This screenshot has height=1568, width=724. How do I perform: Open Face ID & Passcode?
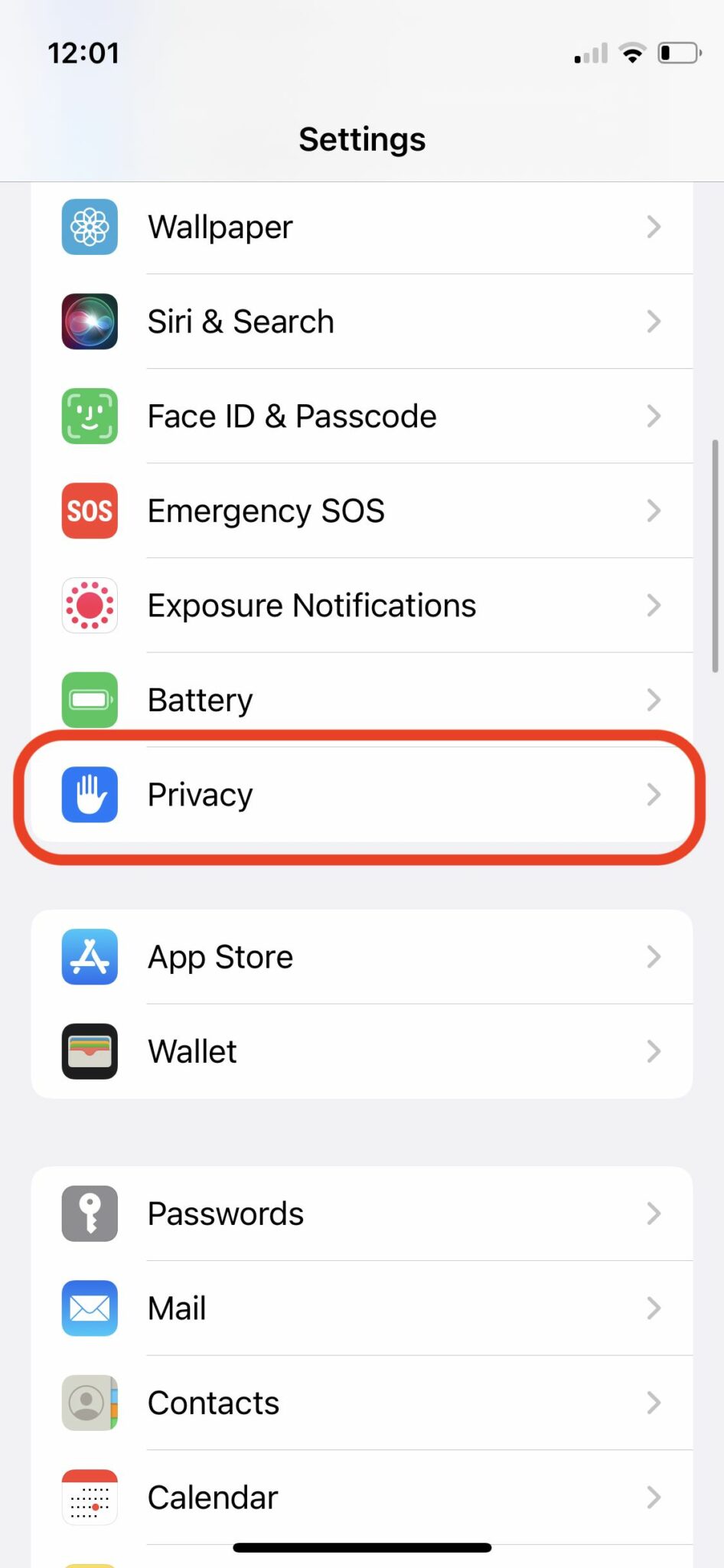tap(362, 416)
